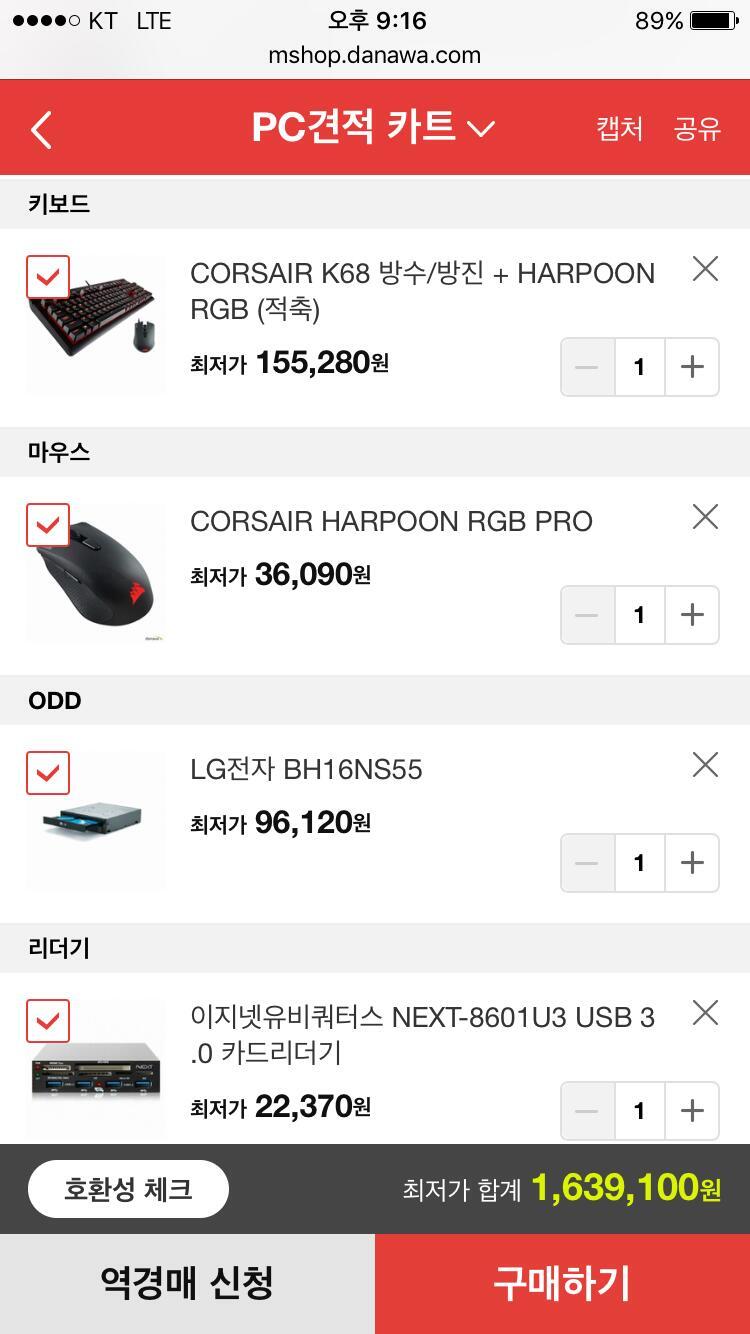Add one more CORSAIR HARPOON RGB PRO
Image resolution: width=750 pixels, height=1334 pixels.
click(x=692, y=615)
